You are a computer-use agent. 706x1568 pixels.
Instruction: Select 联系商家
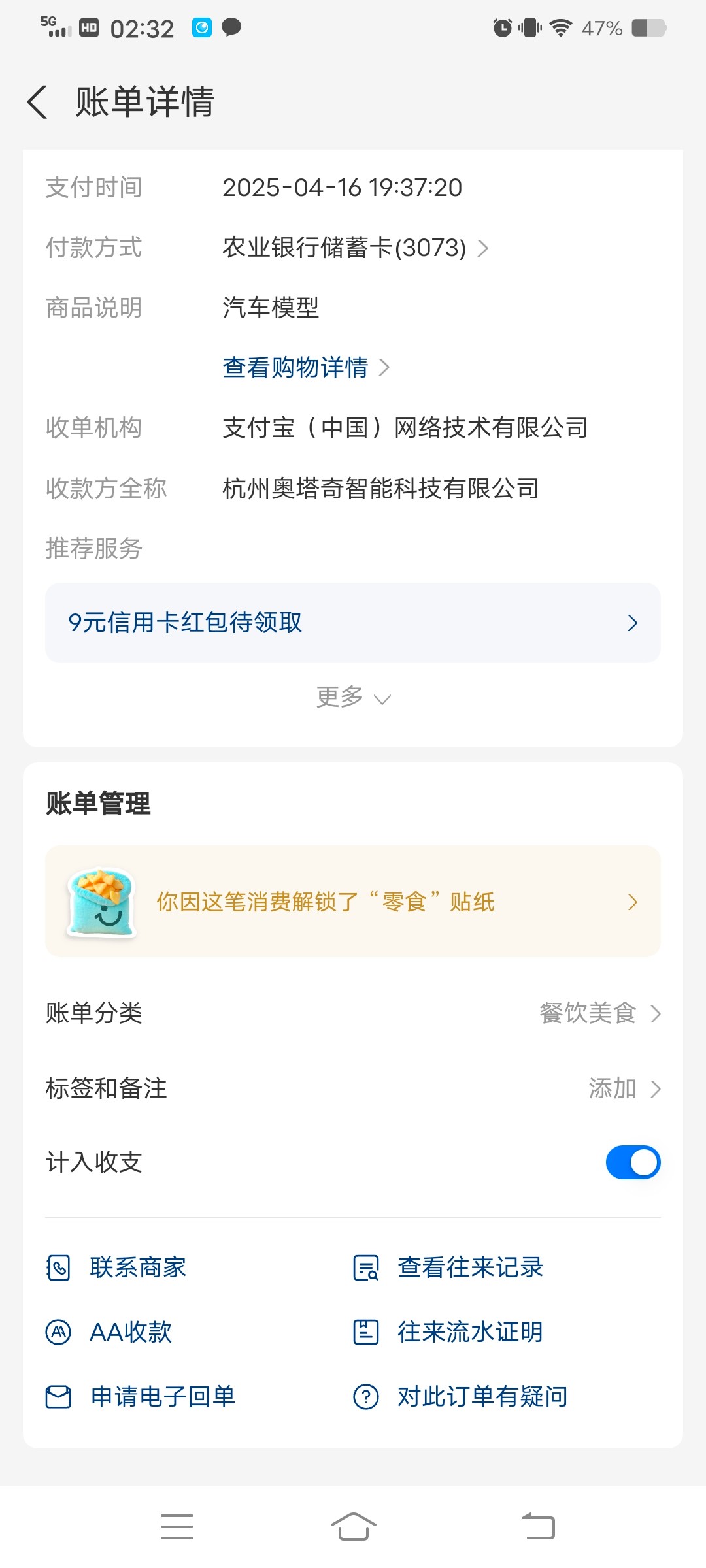click(118, 1267)
